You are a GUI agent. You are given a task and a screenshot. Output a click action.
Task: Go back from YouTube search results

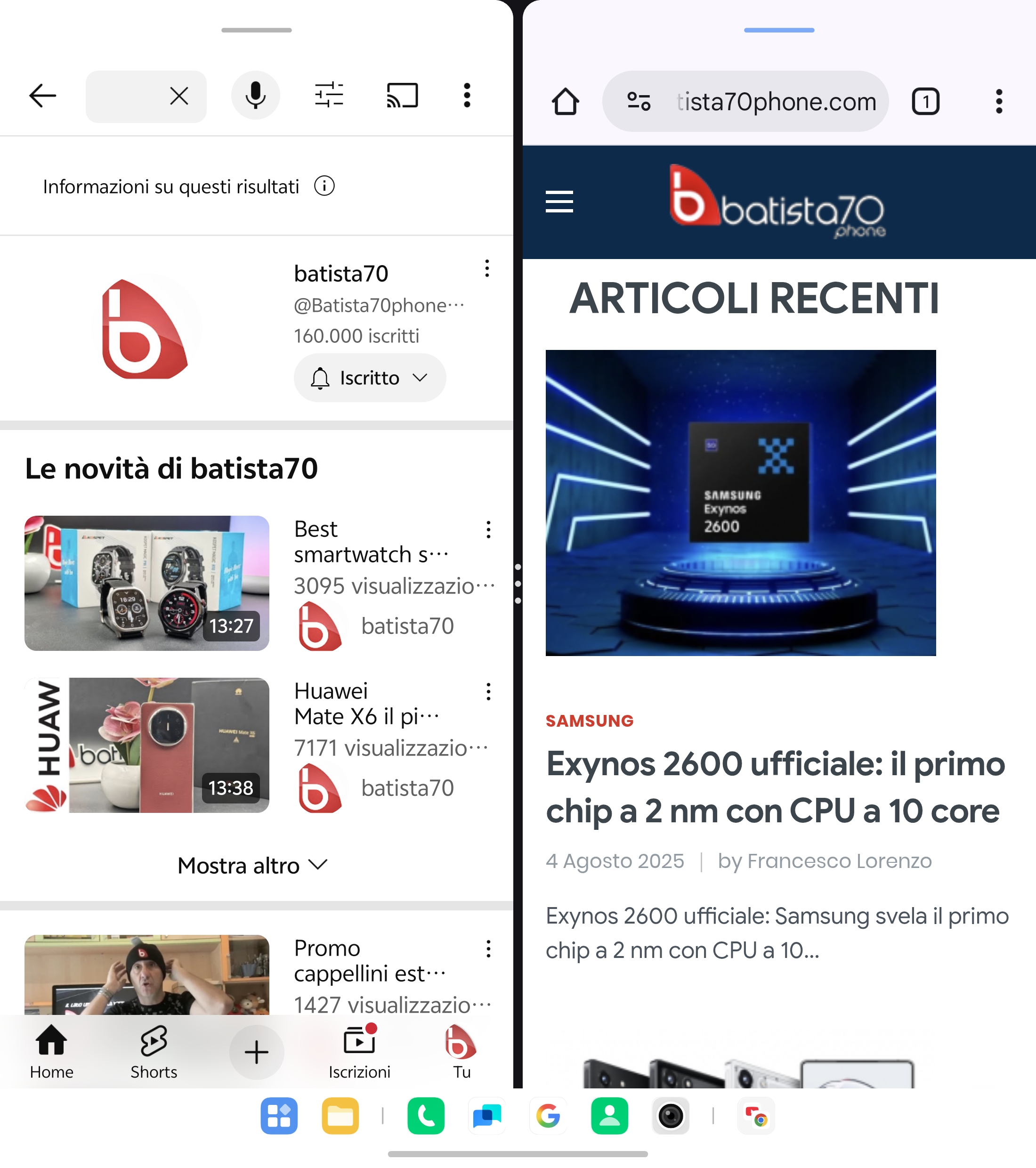tap(43, 96)
